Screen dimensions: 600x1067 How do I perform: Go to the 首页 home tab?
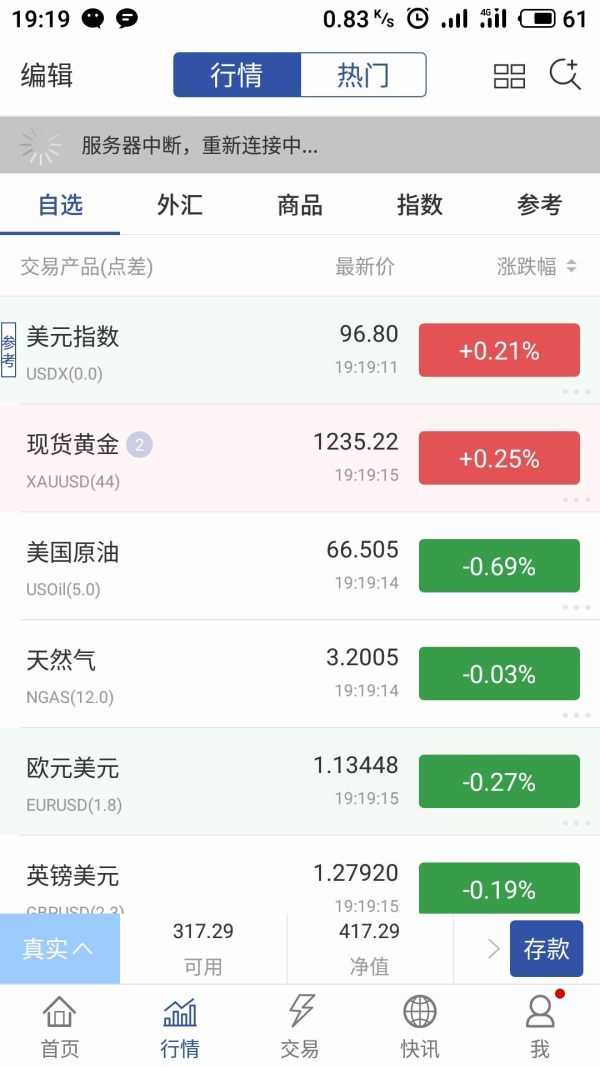60,1027
